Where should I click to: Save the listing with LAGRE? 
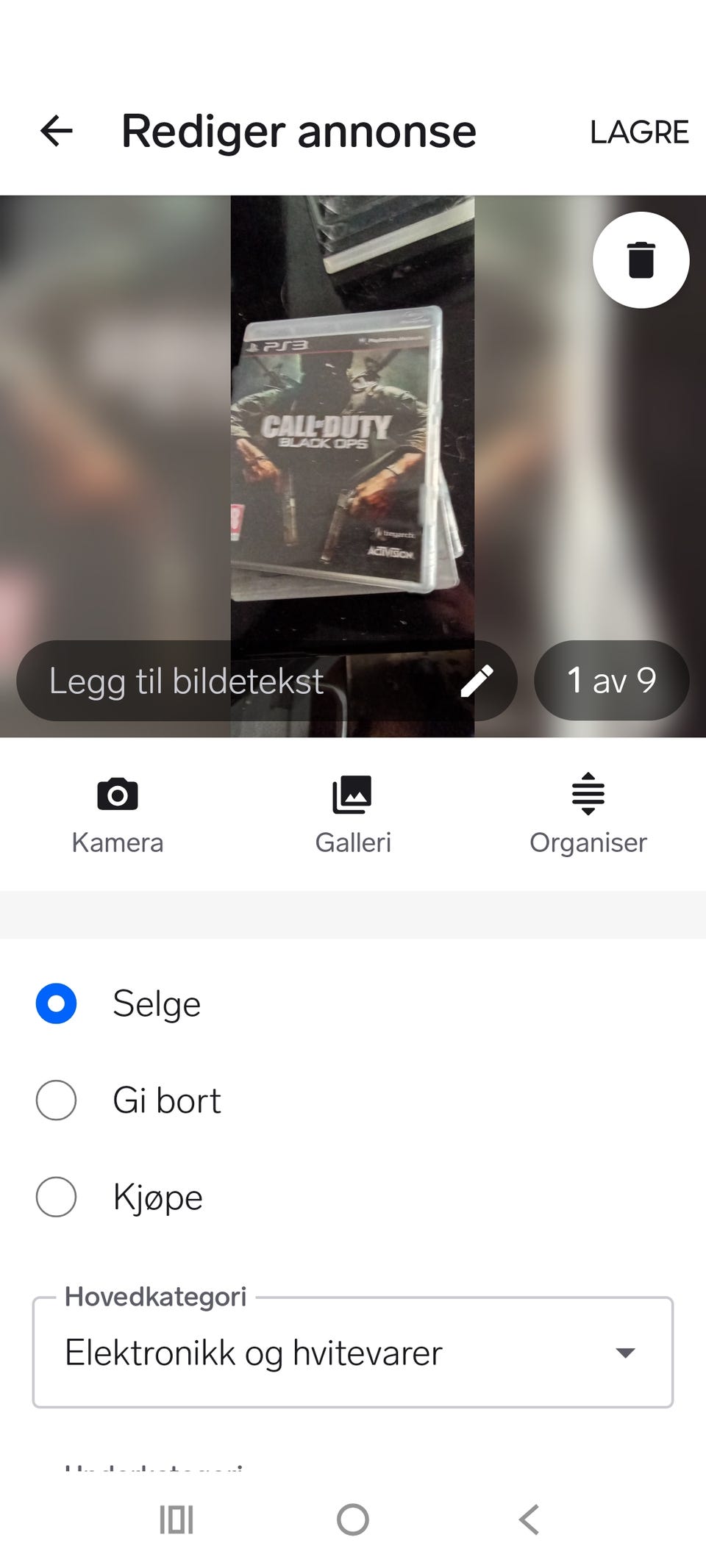638,132
